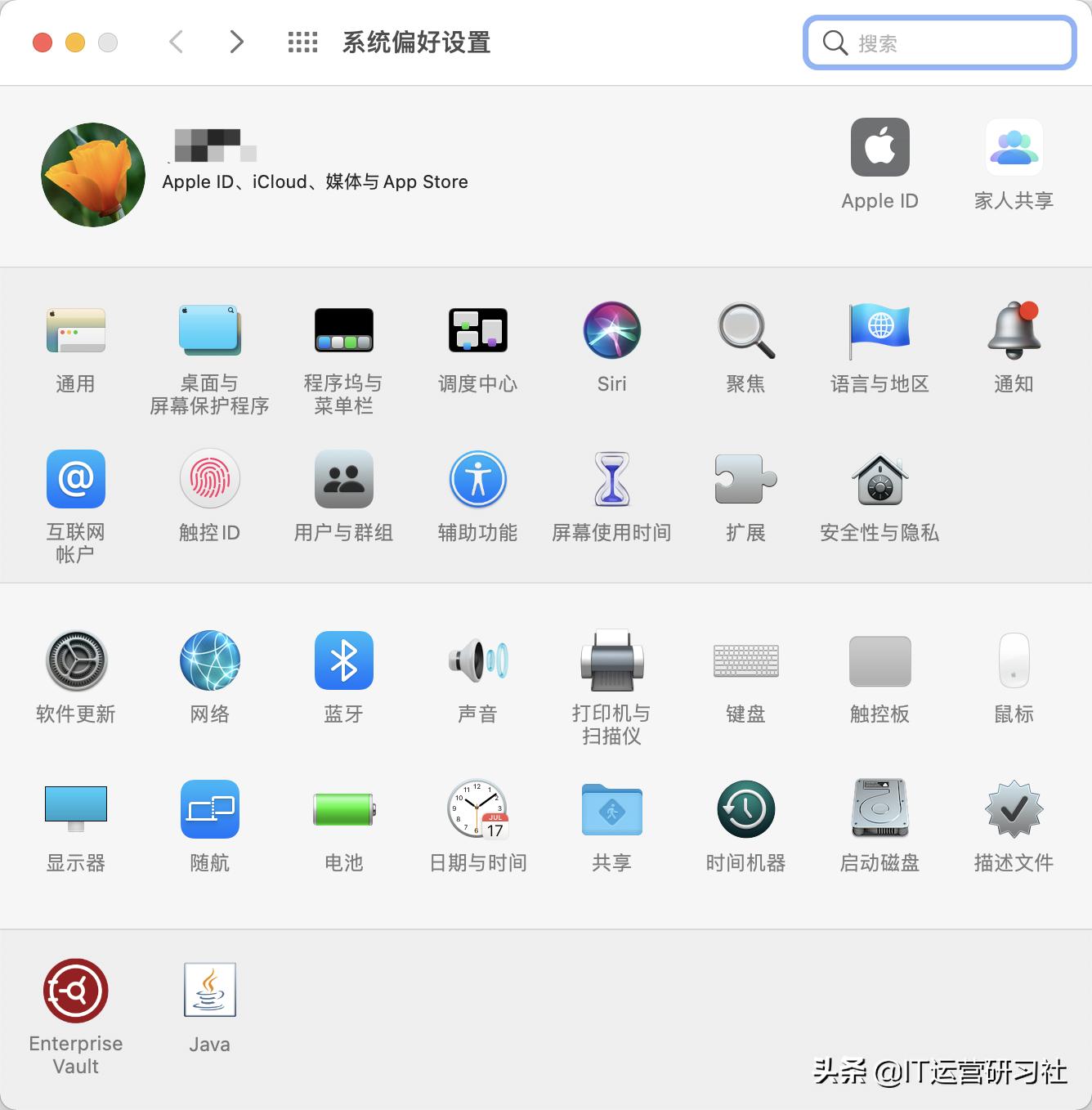The image size is (1092, 1110).
Task: Click inside the 搜索 search field
Action: 938,43
